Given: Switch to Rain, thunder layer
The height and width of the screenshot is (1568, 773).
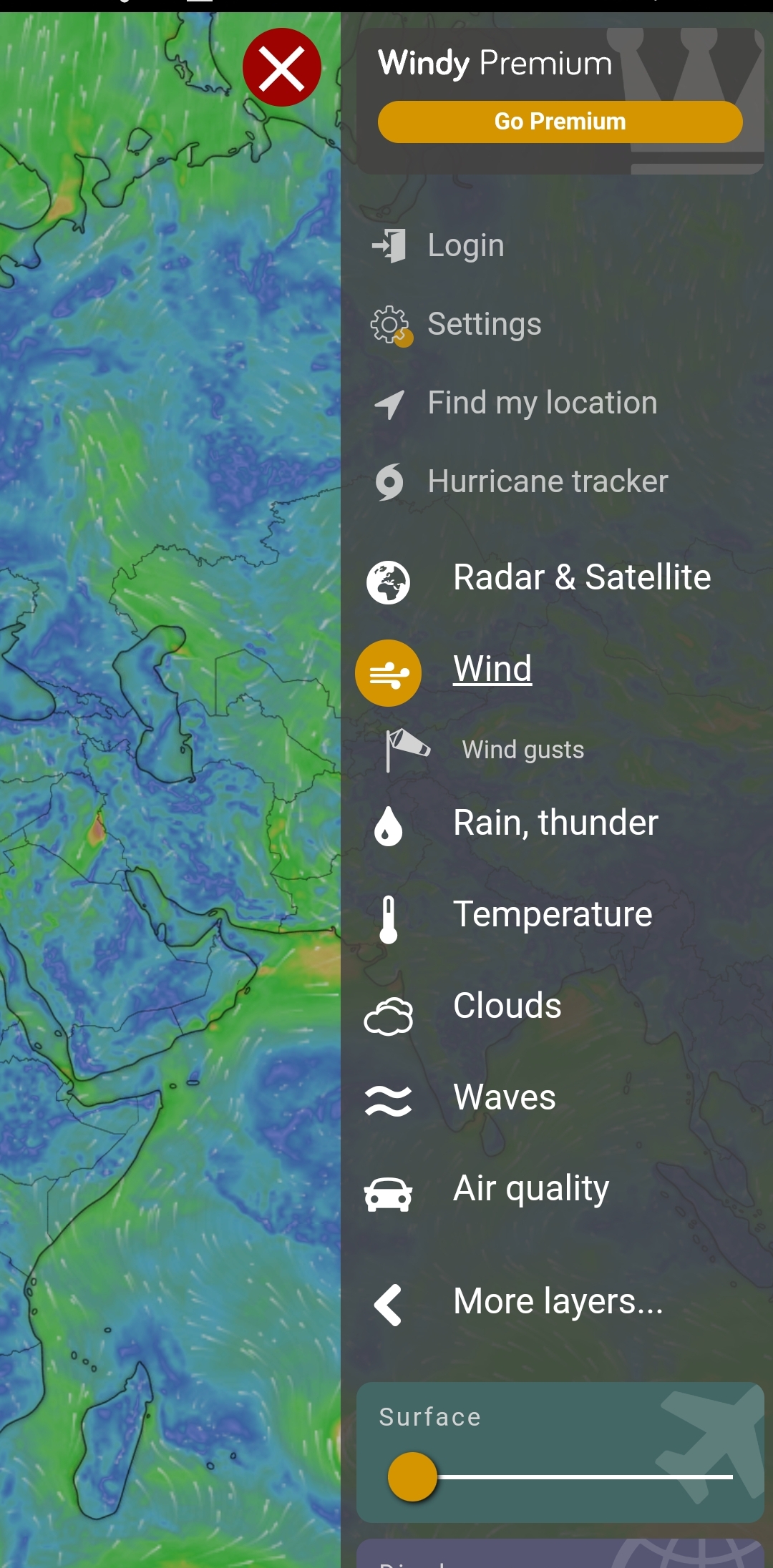Looking at the screenshot, I should 555,823.
